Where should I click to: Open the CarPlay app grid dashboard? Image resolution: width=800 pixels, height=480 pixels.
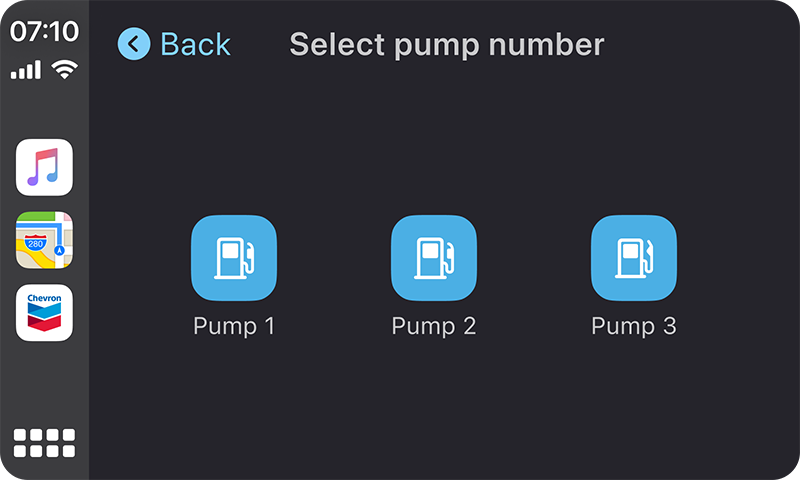(44, 443)
